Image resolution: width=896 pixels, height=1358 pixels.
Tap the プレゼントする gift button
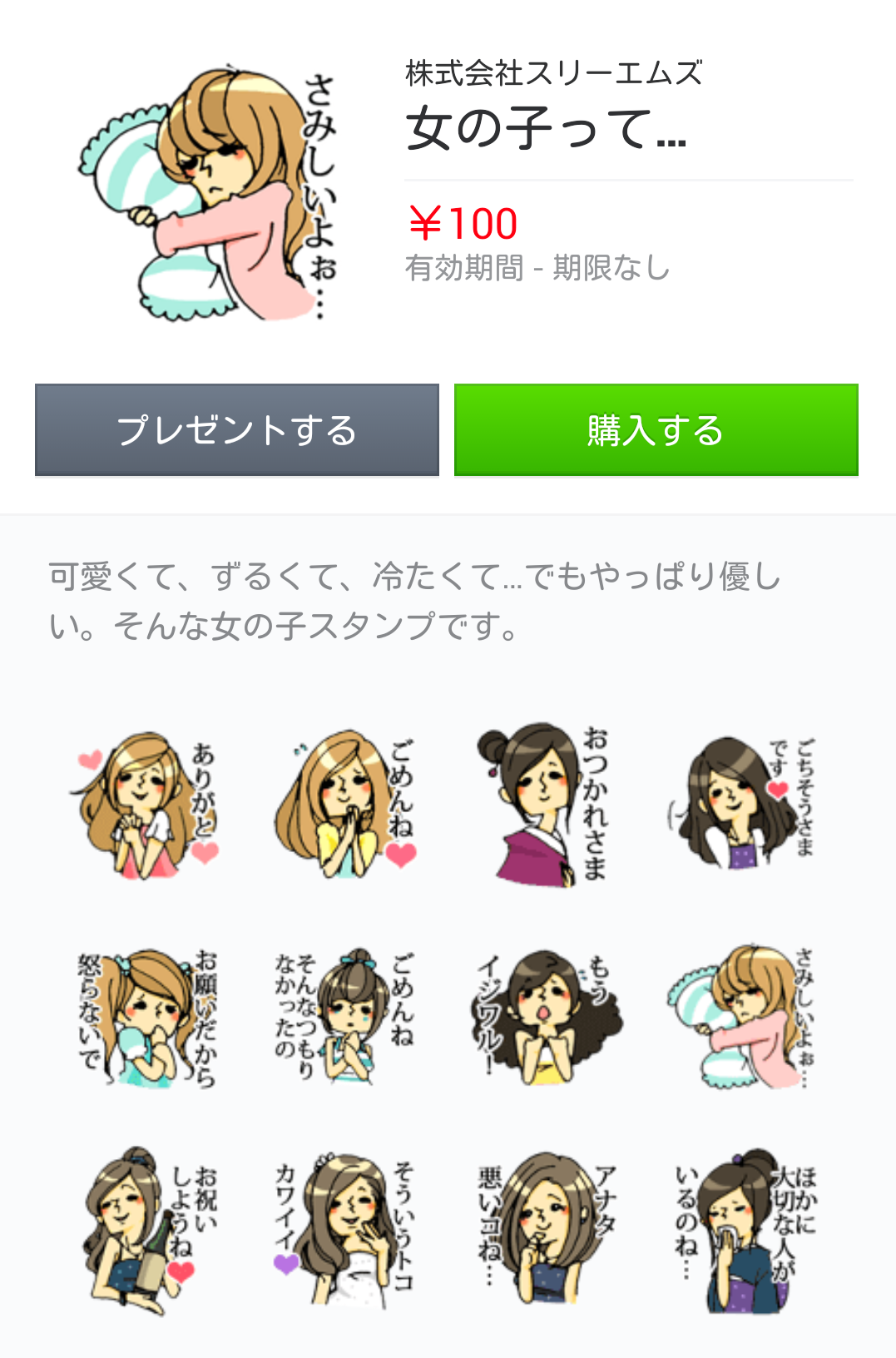click(237, 430)
